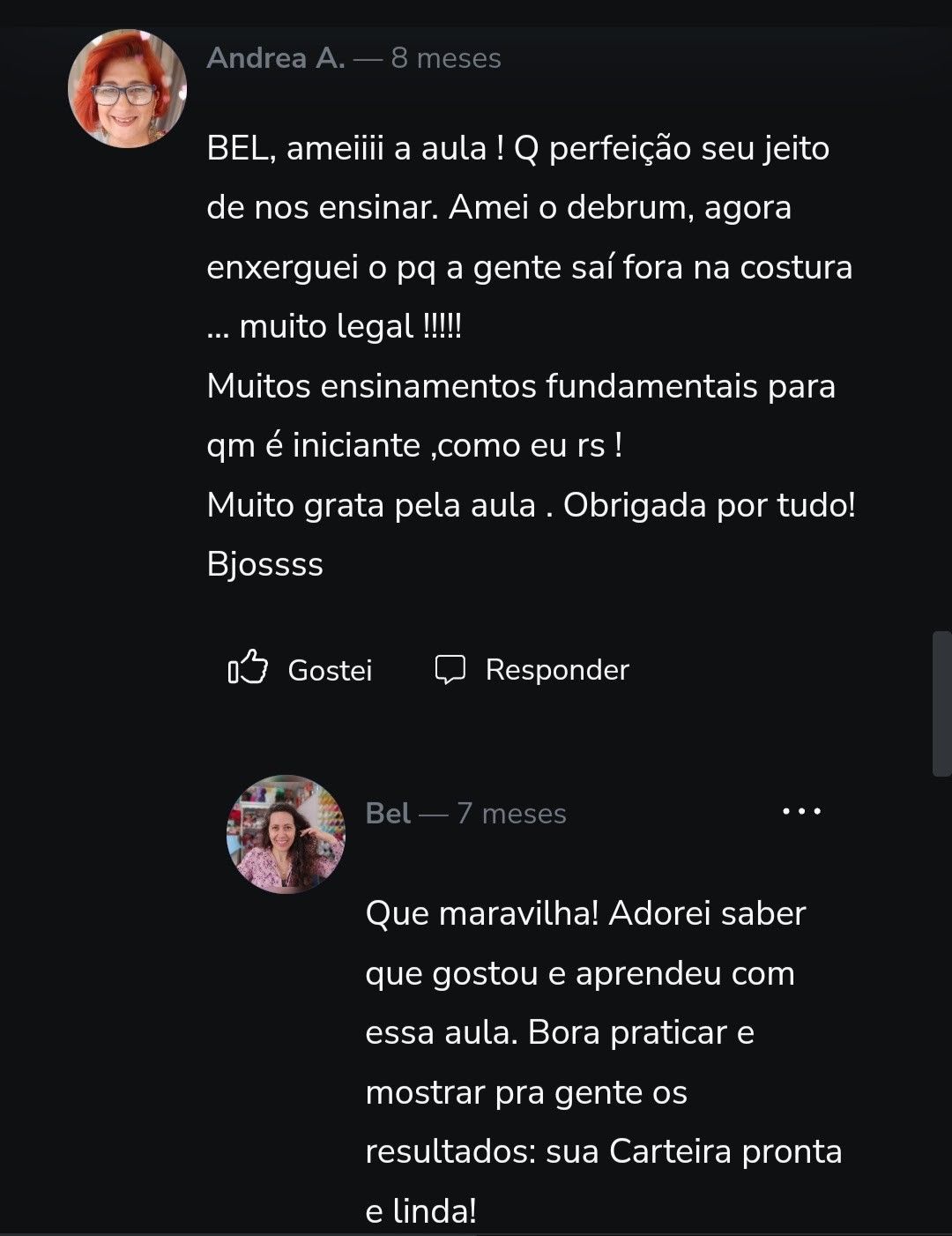Reply to Andrea A.'s comment
The height and width of the screenshot is (1236, 952).
(x=532, y=669)
